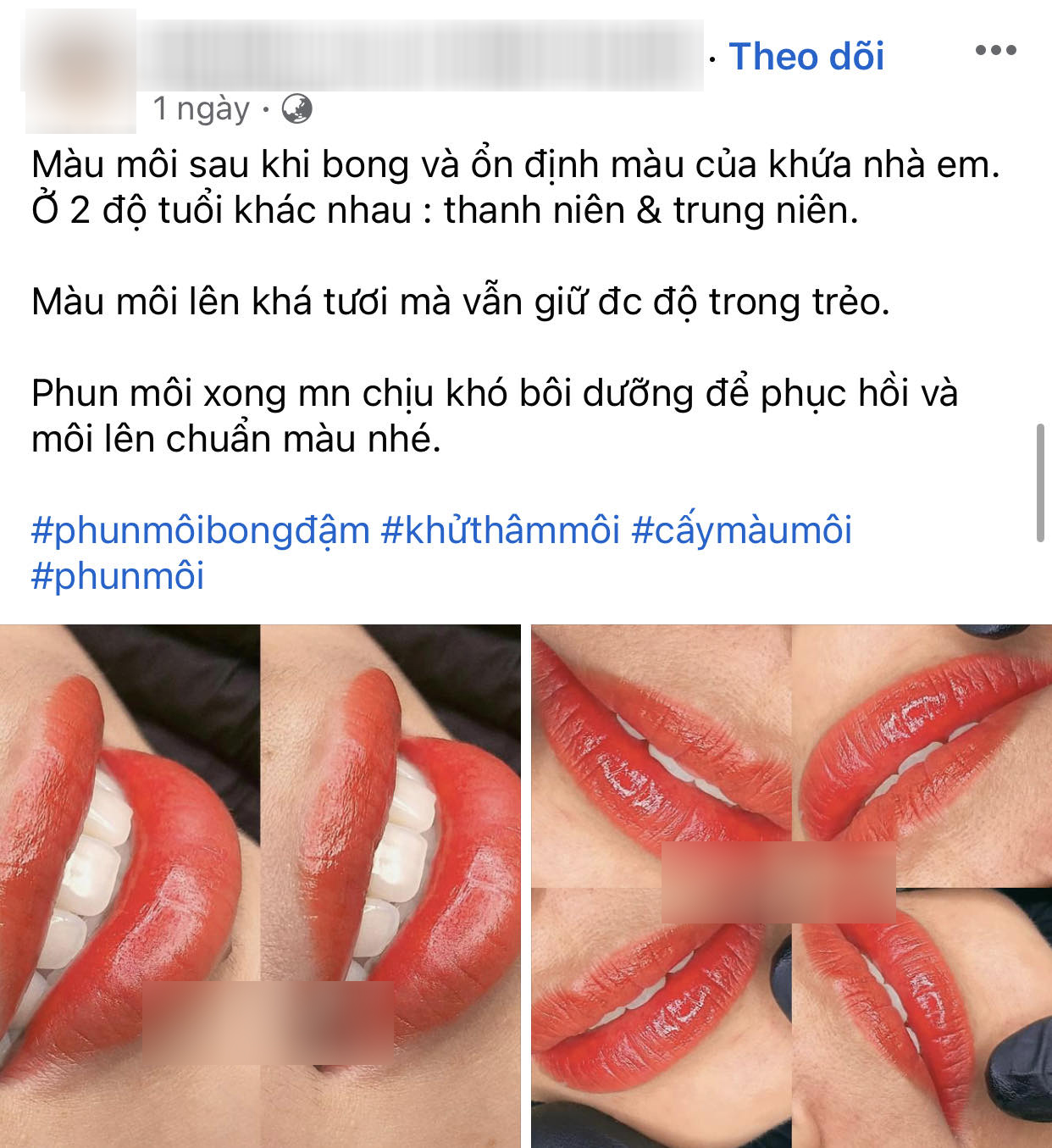
Task: Open the #phunmôi hashtag
Action: click(121, 576)
